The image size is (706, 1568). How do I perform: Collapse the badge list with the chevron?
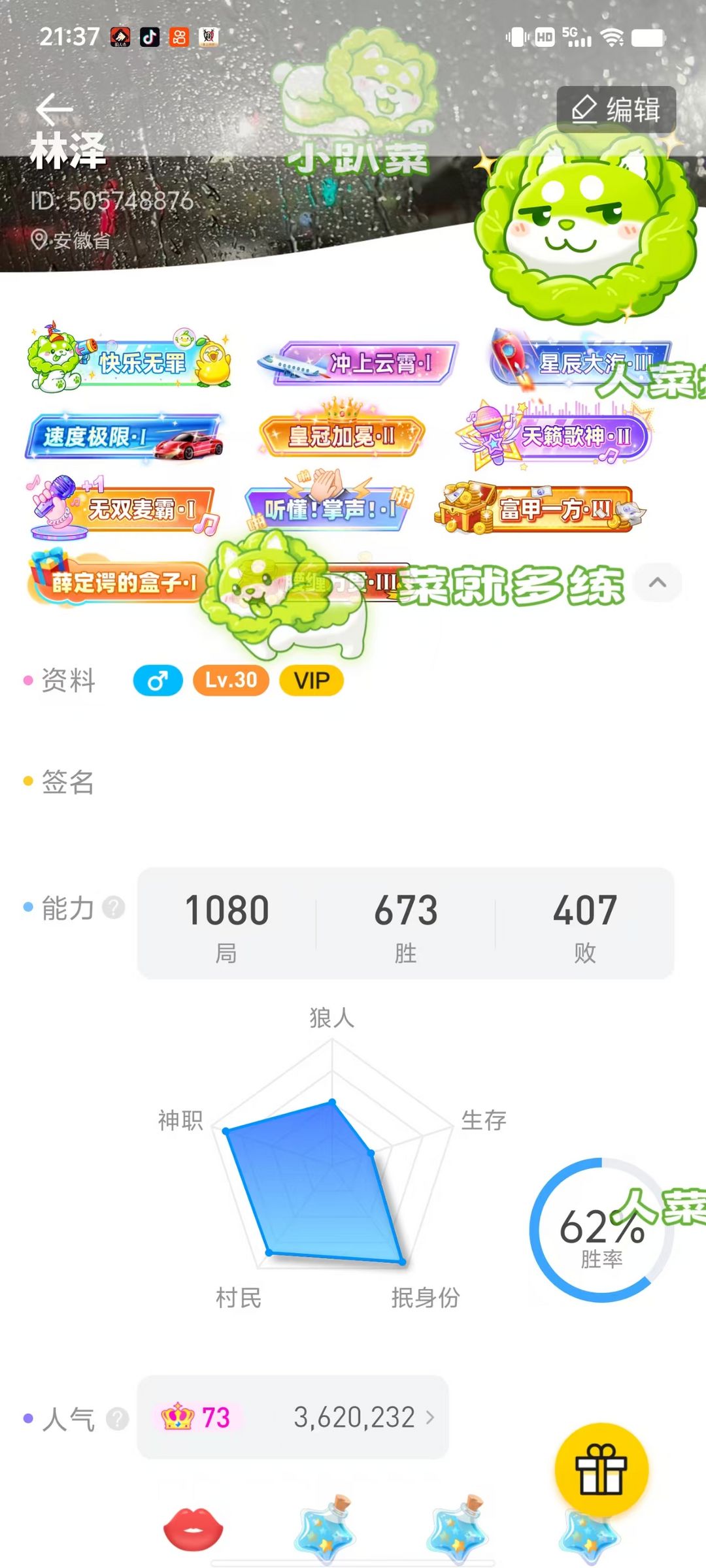[657, 583]
